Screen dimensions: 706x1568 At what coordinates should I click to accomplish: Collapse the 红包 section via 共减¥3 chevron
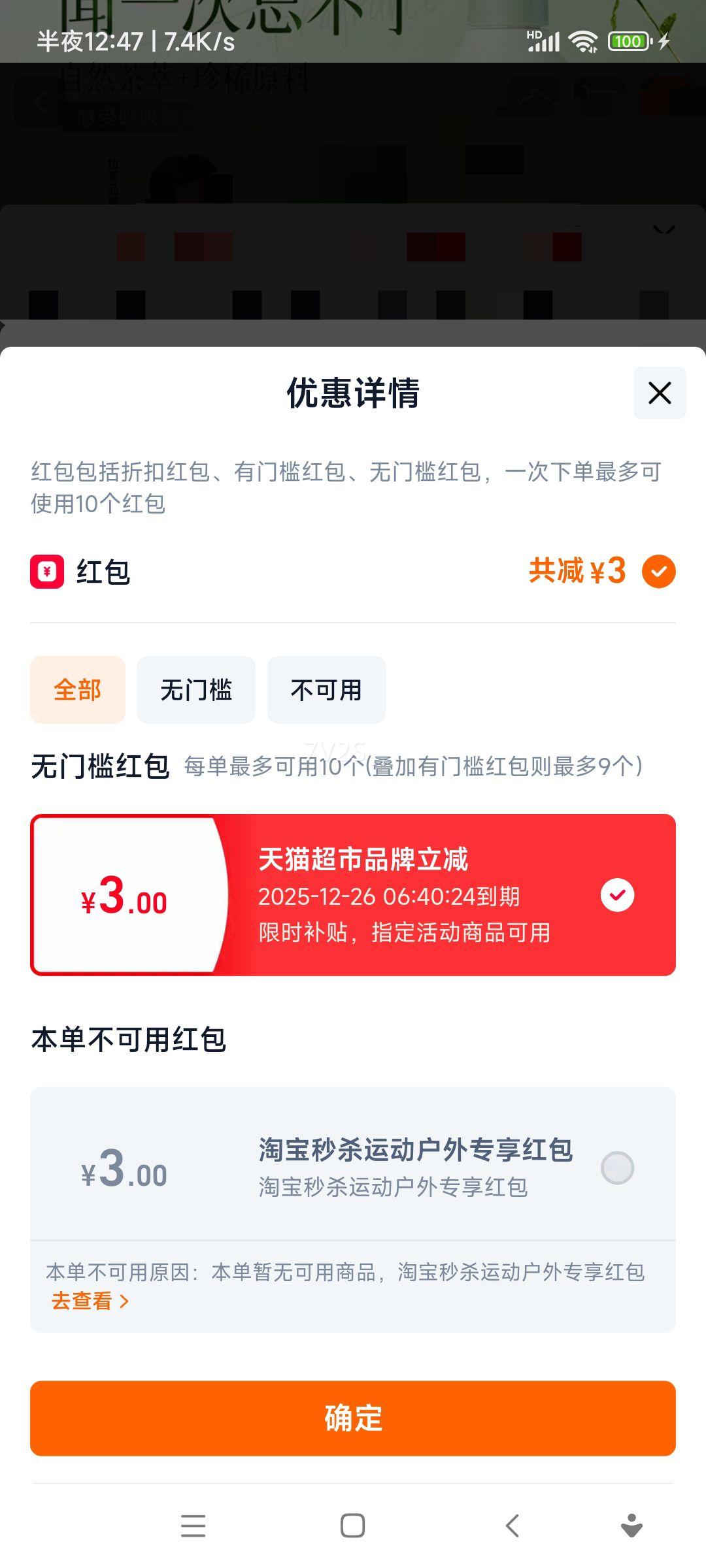pos(658,572)
